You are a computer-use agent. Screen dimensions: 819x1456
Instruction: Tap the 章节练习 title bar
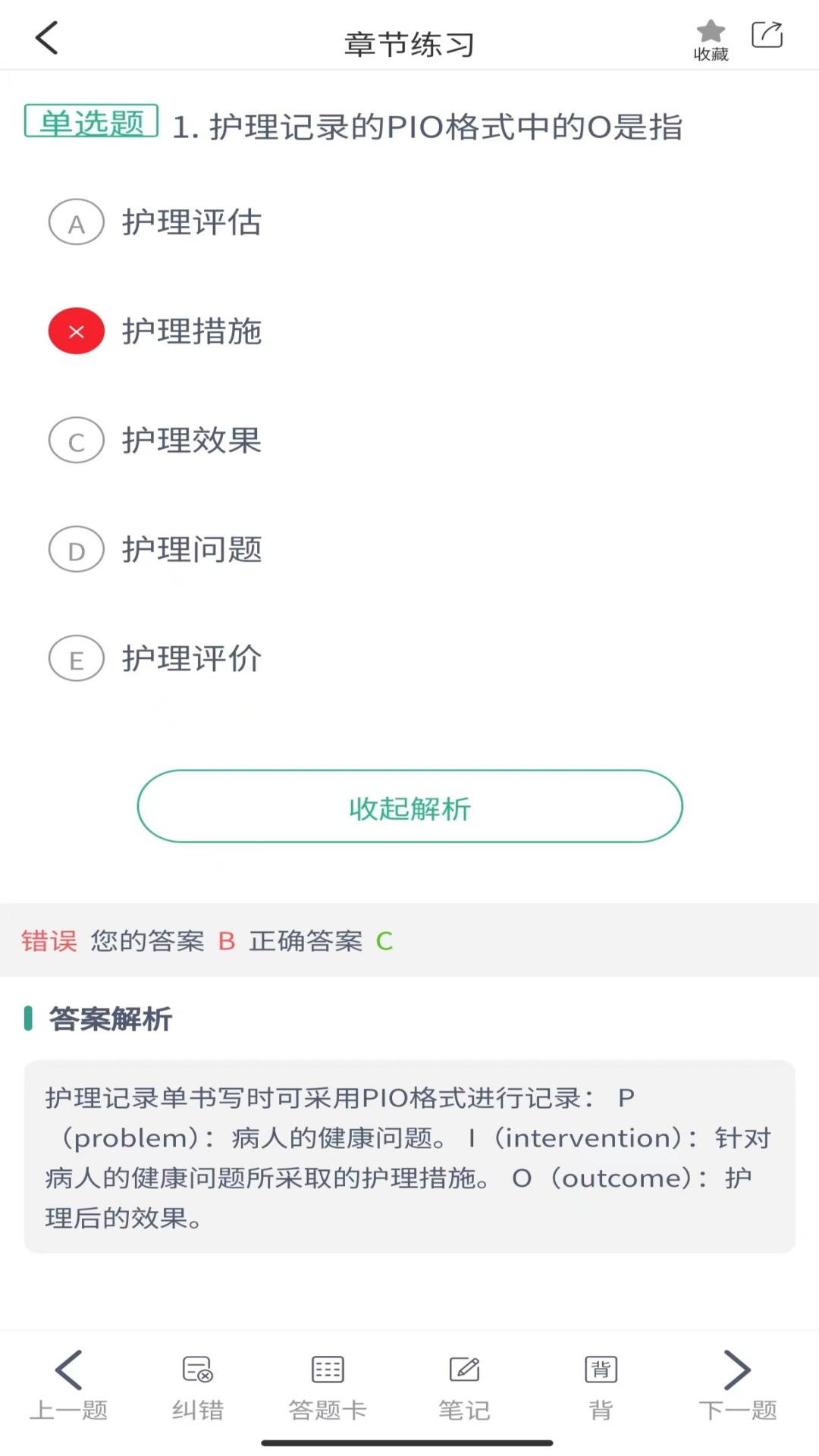[x=409, y=43]
